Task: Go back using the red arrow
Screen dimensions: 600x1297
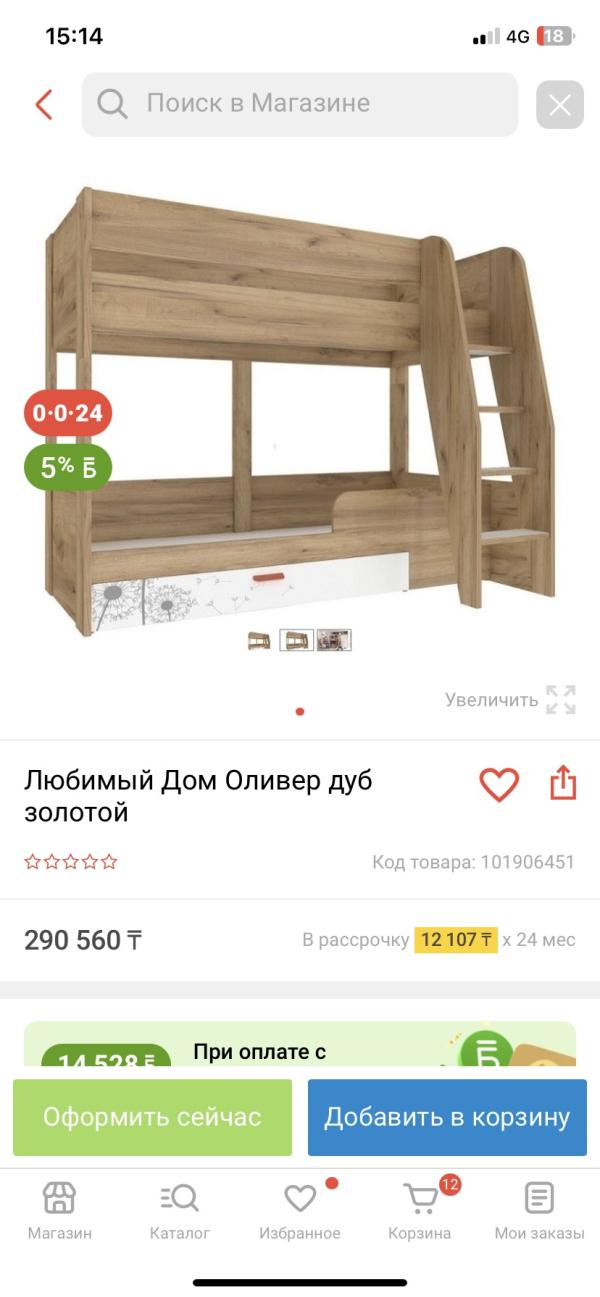Action: point(44,104)
